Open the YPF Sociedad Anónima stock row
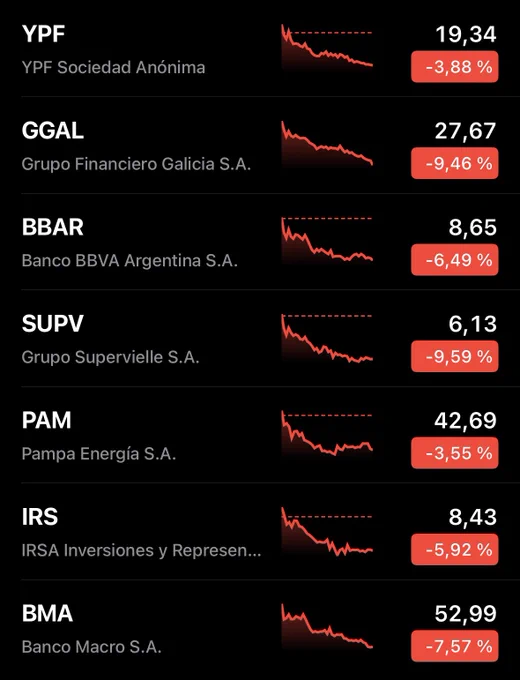520x680 pixels. (x=260, y=49)
